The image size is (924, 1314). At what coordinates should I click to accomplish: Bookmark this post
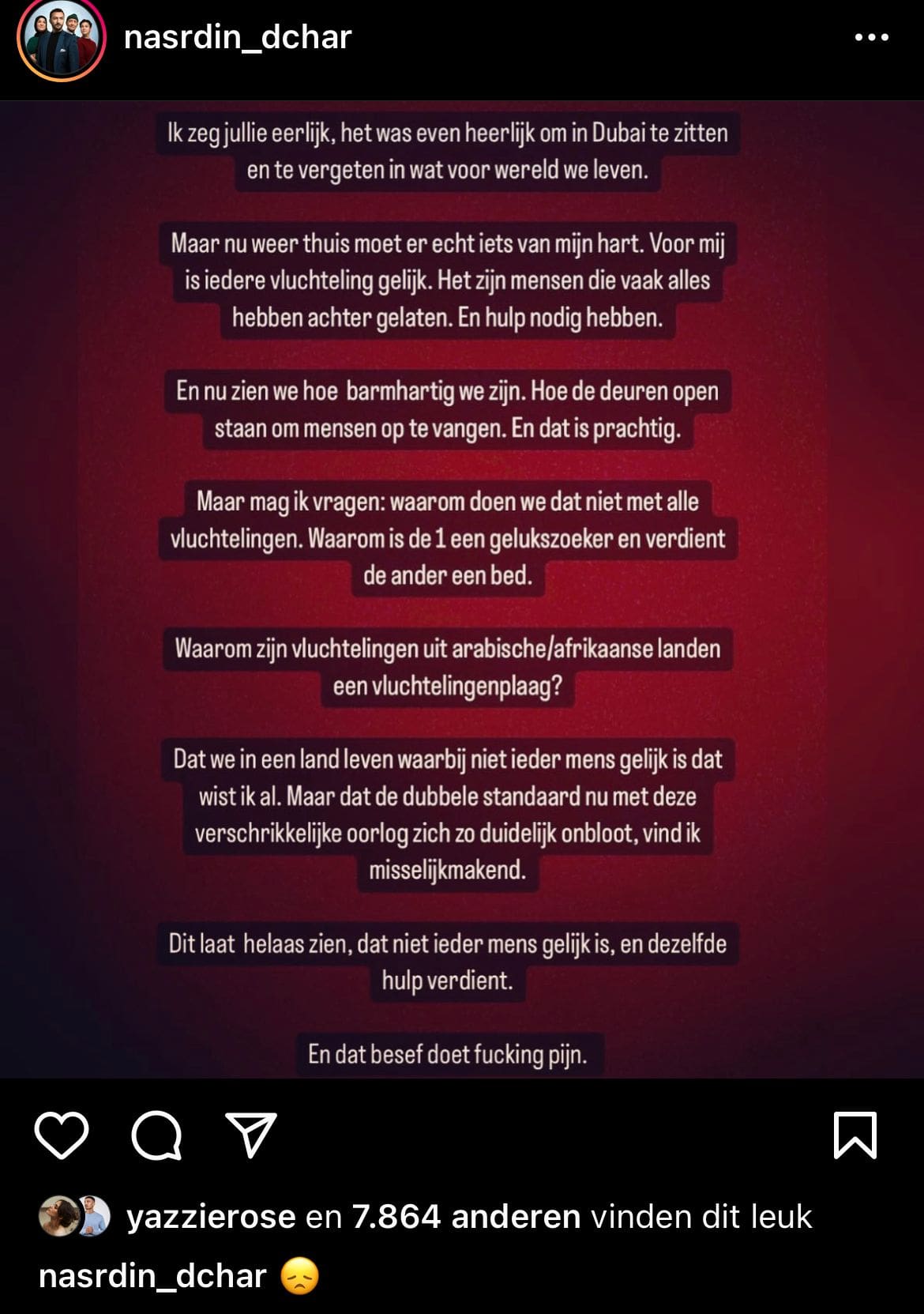click(855, 1135)
